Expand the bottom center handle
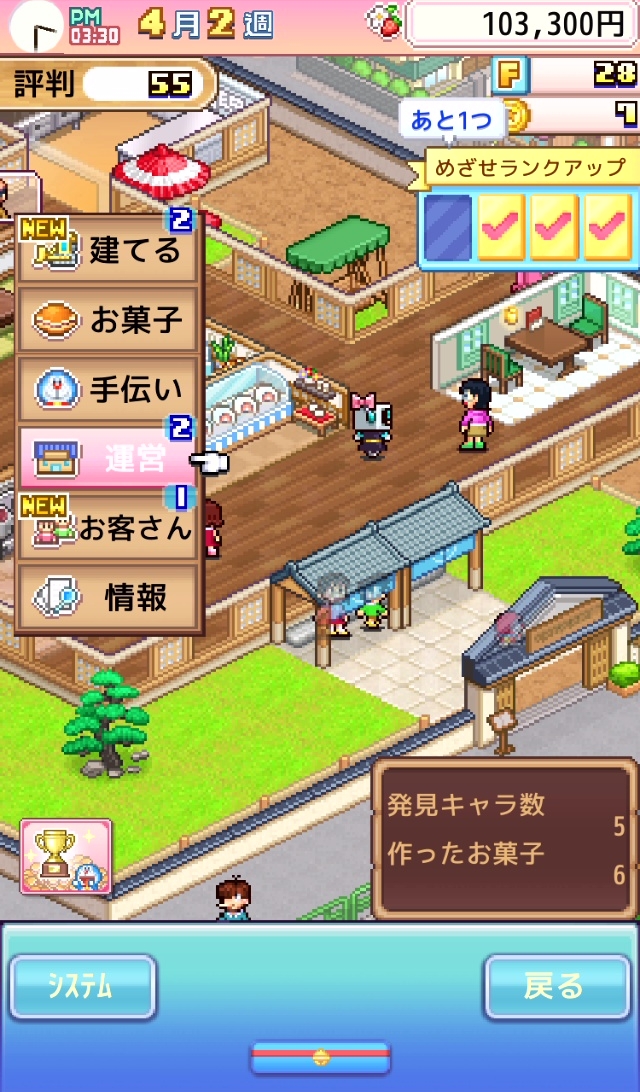This screenshot has height=1092, width=640. pyautogui.click(x=320, y=1056)
